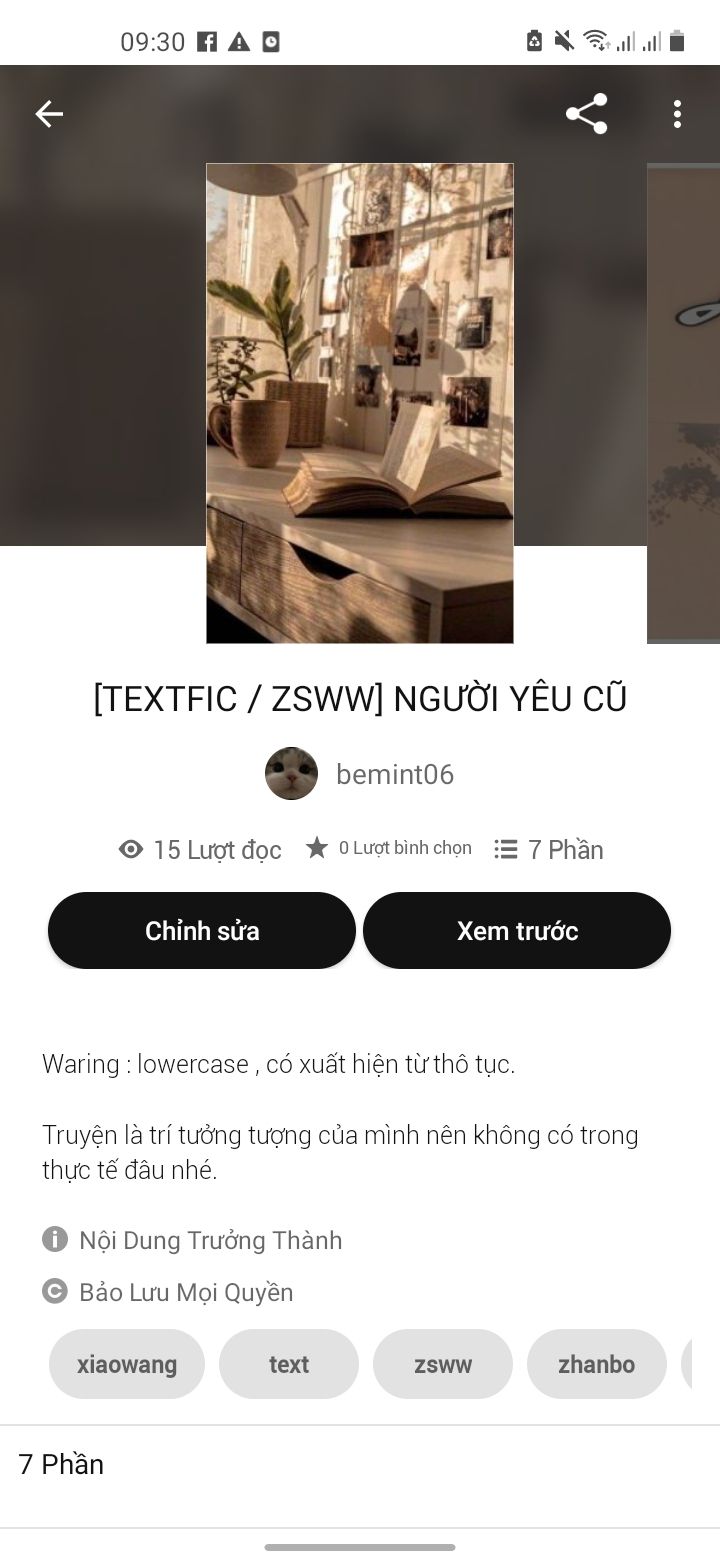Select the xiaowang tag chip

(127, 1364)
